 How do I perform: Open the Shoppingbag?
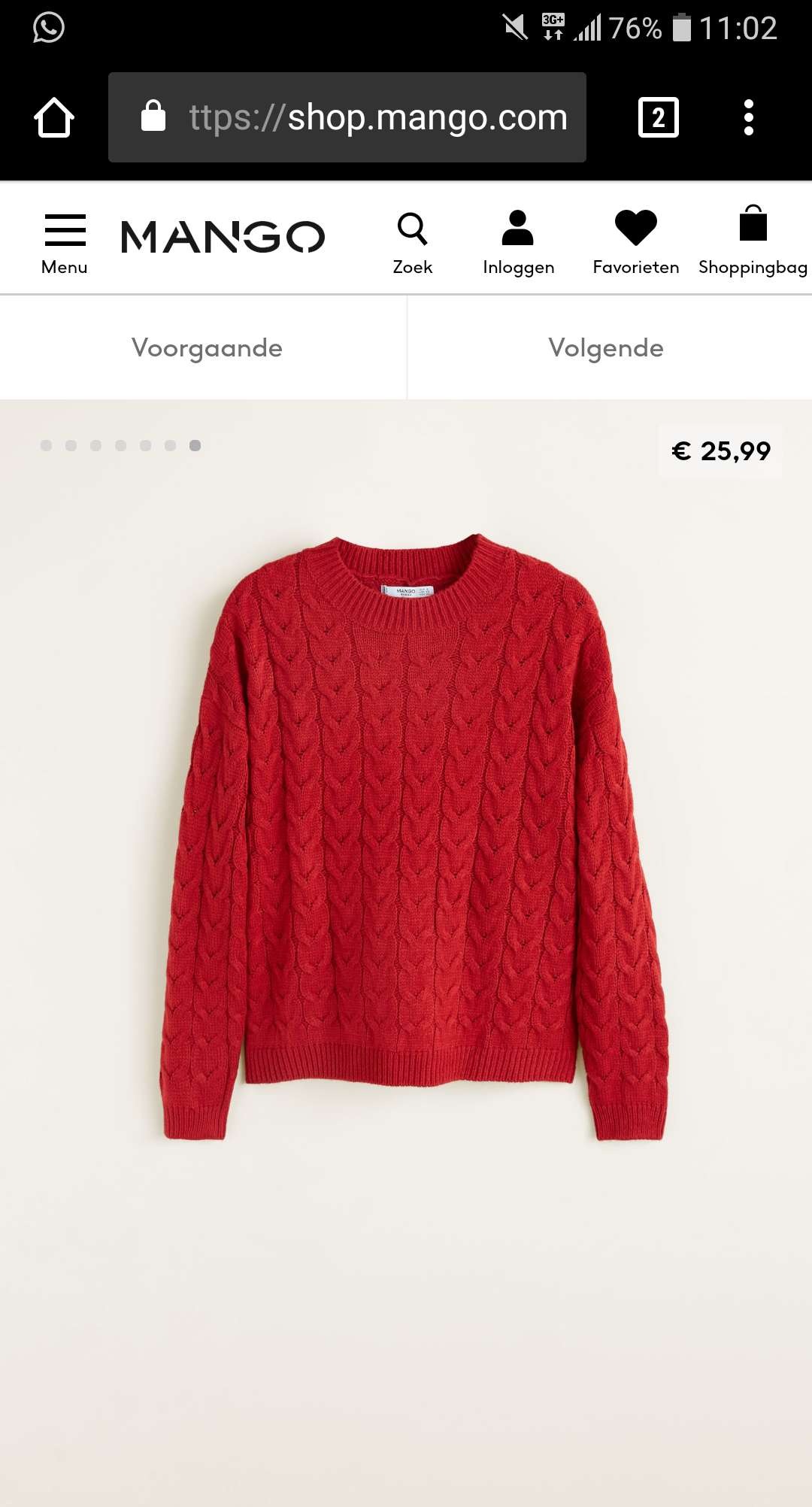753,241
